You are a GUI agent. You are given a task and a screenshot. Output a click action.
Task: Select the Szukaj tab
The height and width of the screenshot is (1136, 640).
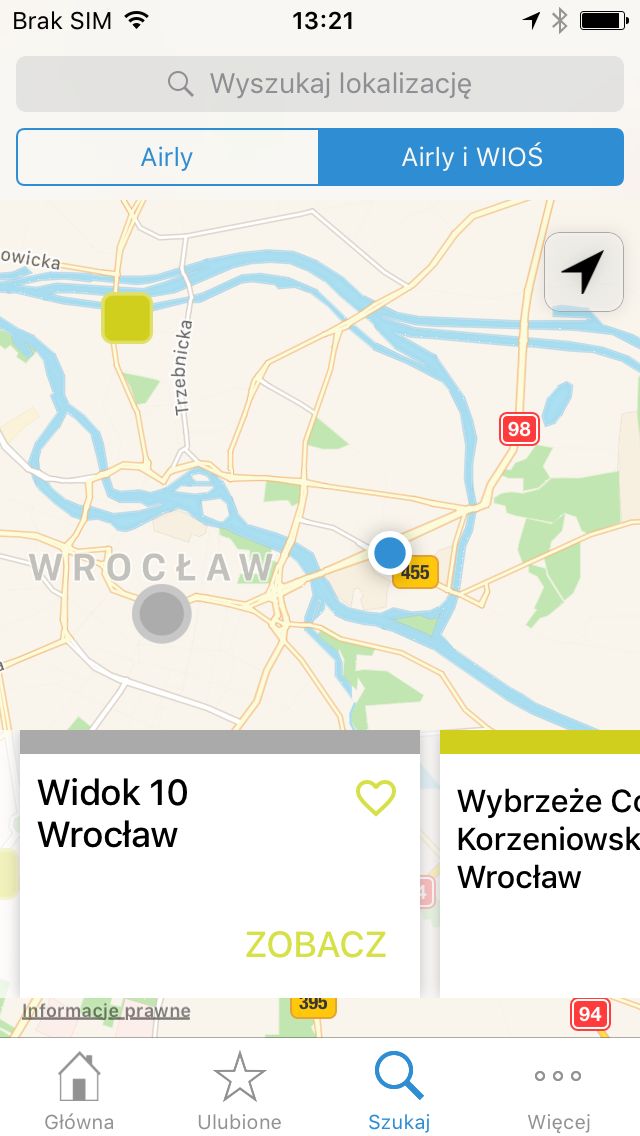(x=399, y=1090)
